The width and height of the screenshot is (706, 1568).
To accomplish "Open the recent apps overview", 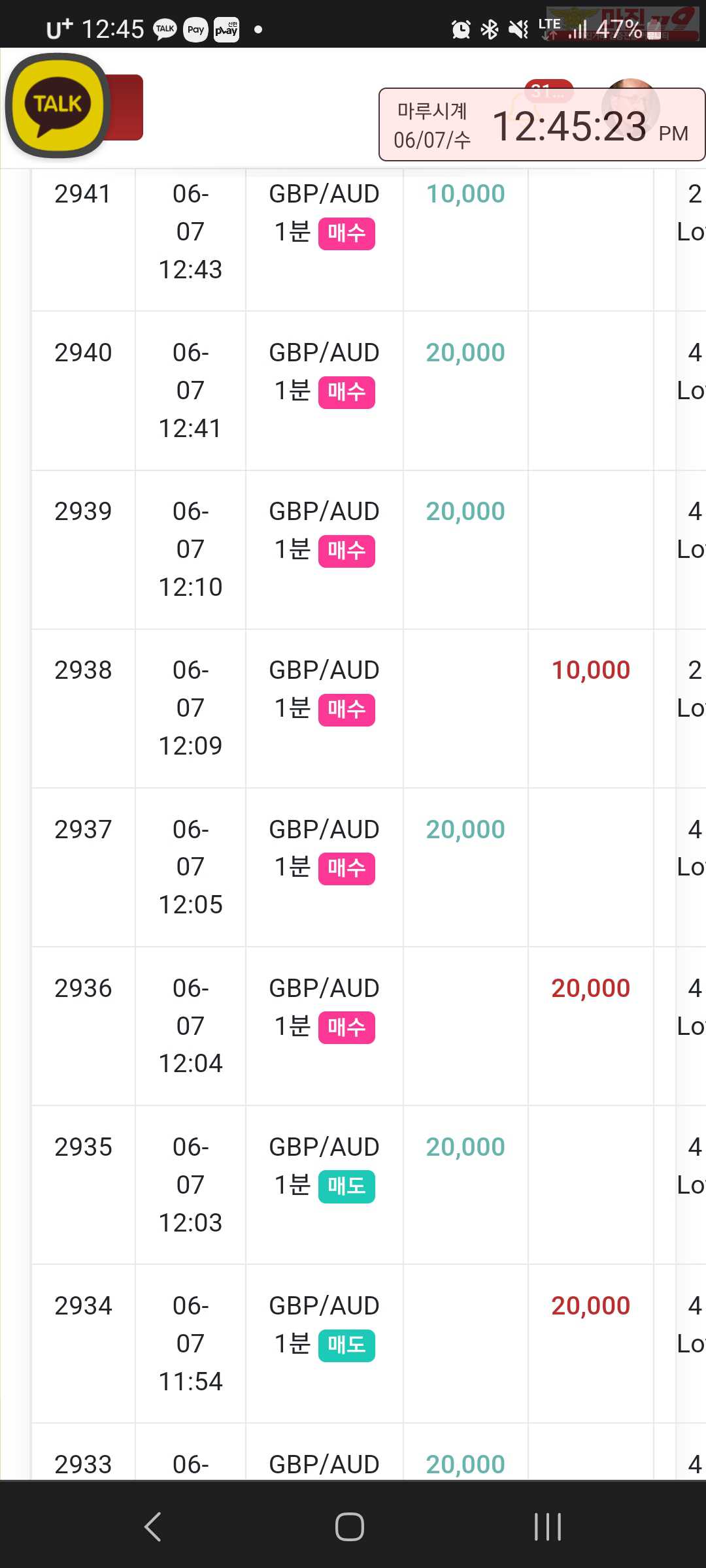I will (548, 1527).
